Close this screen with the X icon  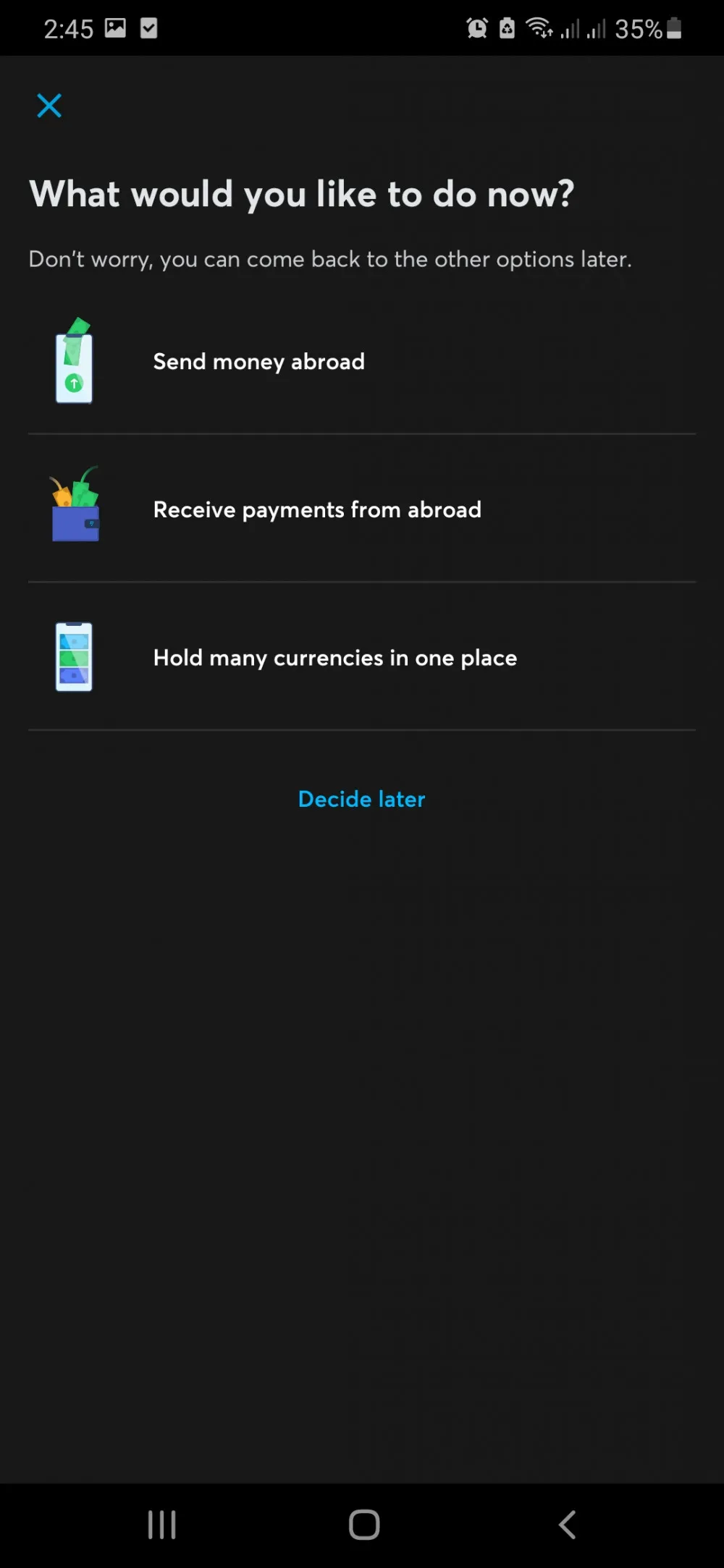tap(49, 106)
